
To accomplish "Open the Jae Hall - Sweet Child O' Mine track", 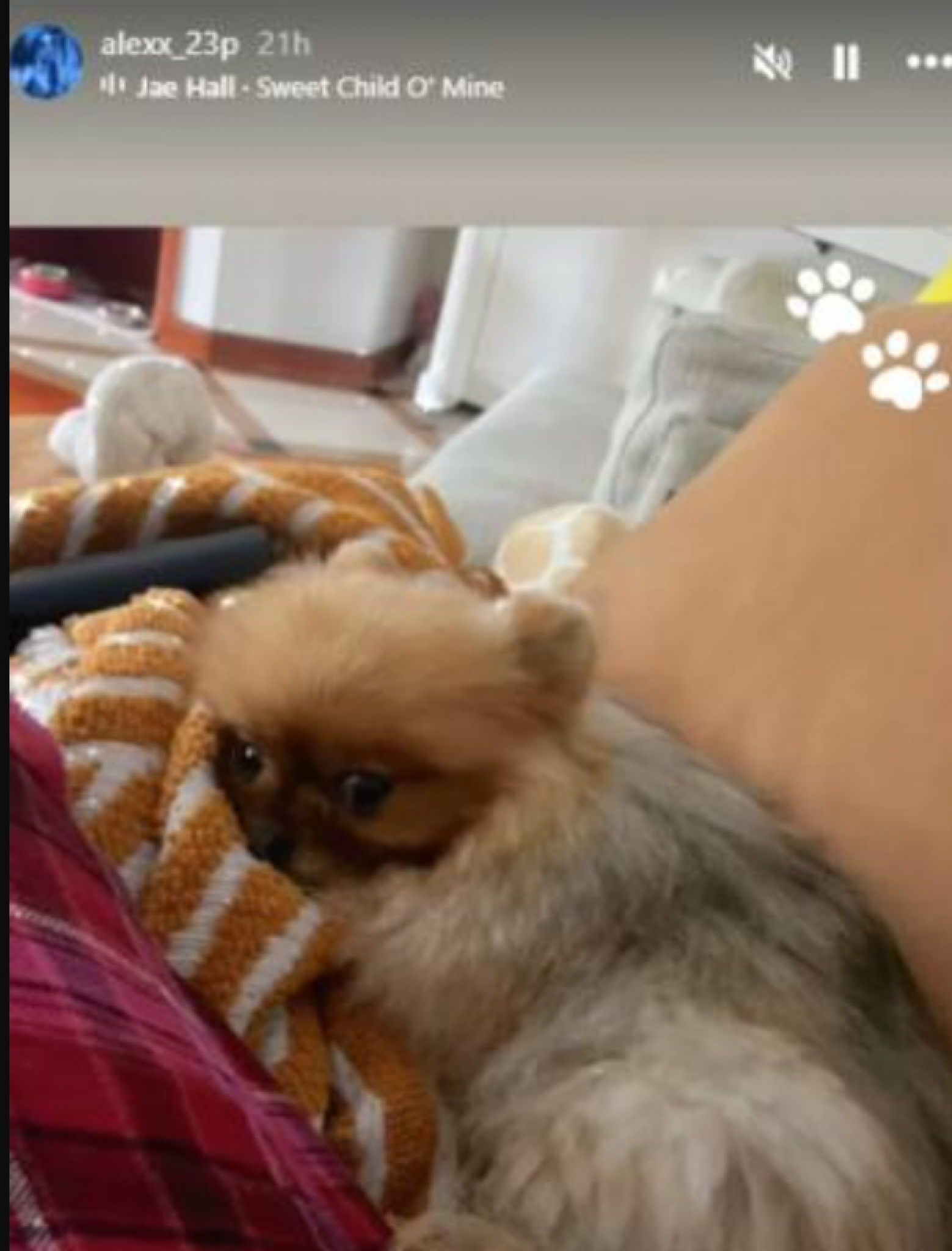I will [318, 89].
